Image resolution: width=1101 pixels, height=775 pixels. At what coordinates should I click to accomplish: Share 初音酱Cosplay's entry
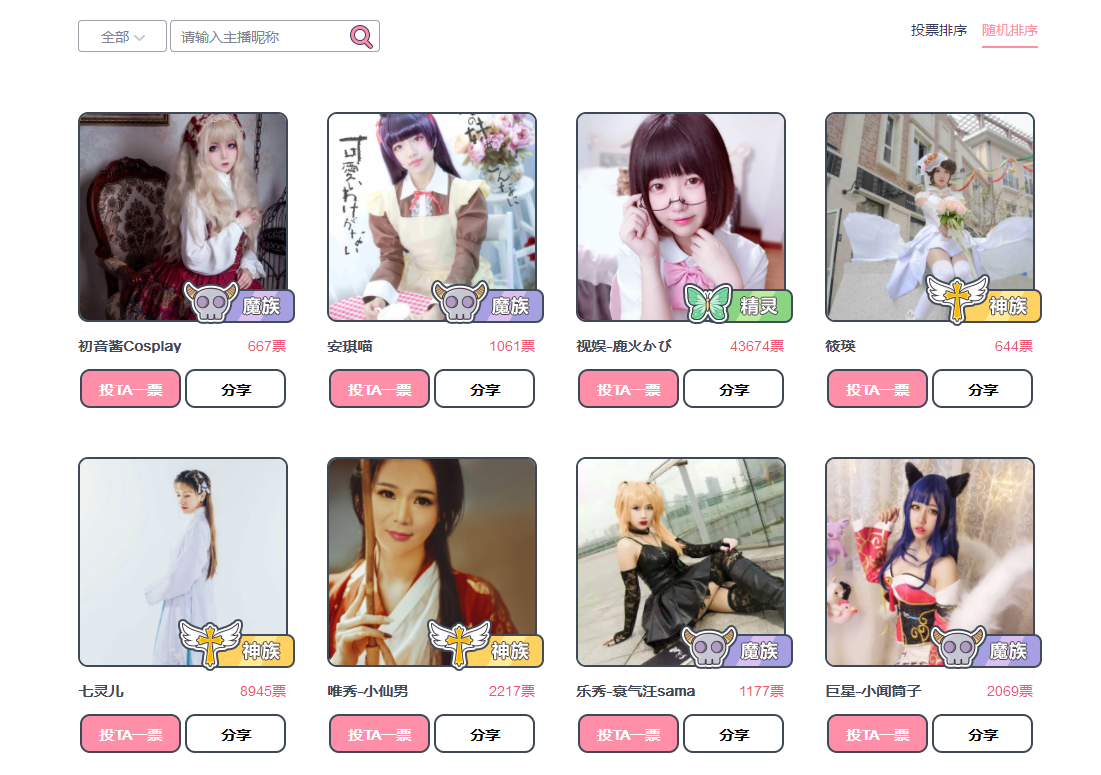tap(236, 389)
